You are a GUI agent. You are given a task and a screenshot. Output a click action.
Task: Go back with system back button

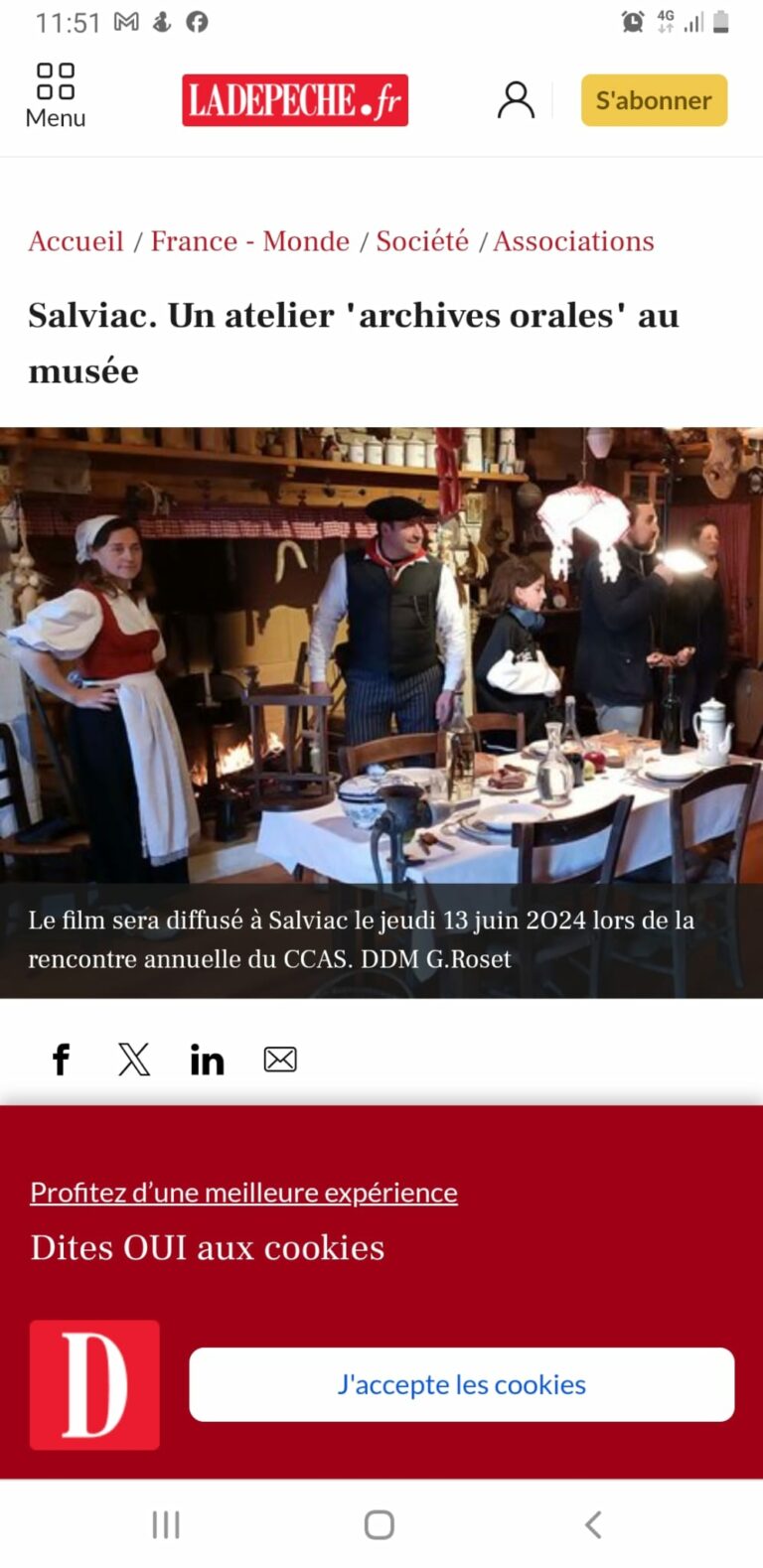pyautogui.click(x=593, y=1524)
